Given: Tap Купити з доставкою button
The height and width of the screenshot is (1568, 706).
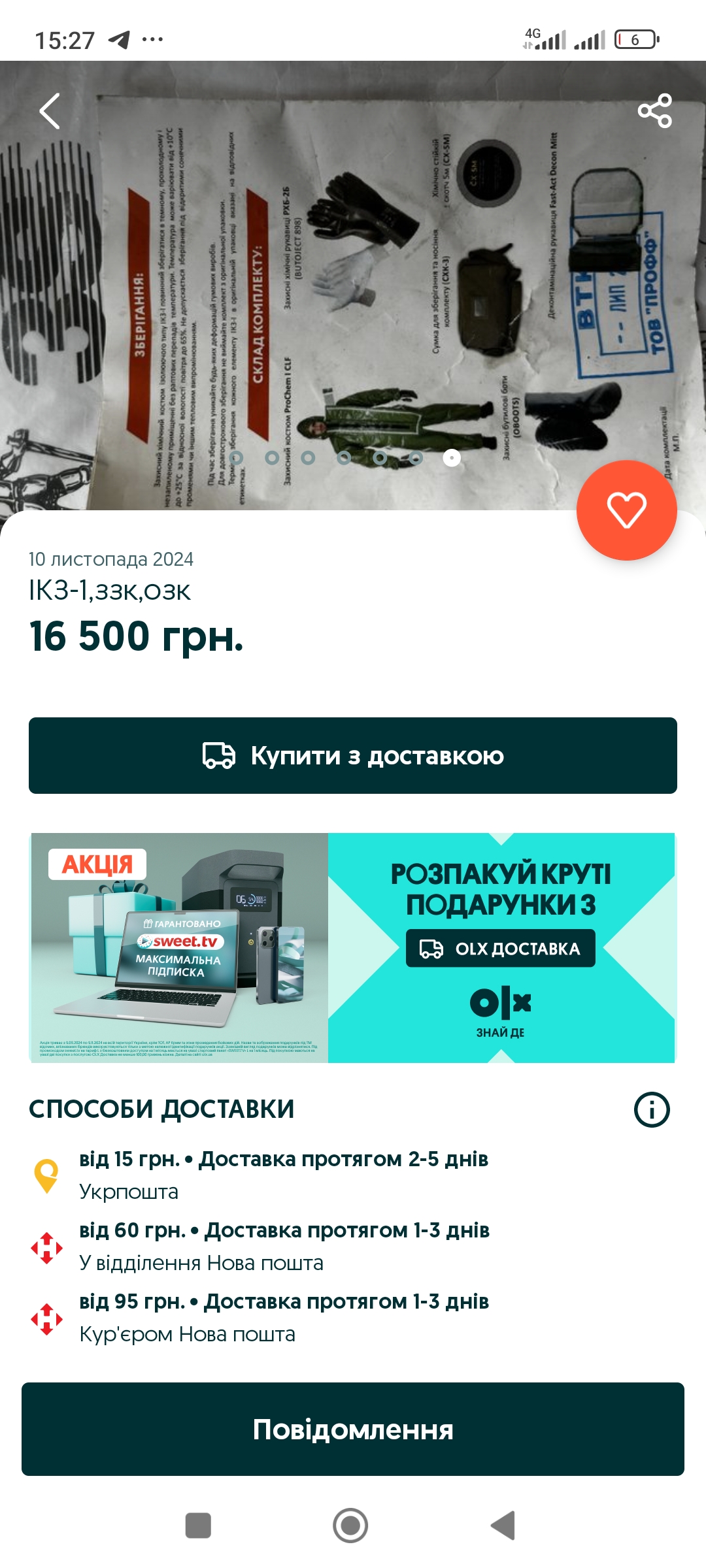Looking at the screenshot, I should coord(353,755).
